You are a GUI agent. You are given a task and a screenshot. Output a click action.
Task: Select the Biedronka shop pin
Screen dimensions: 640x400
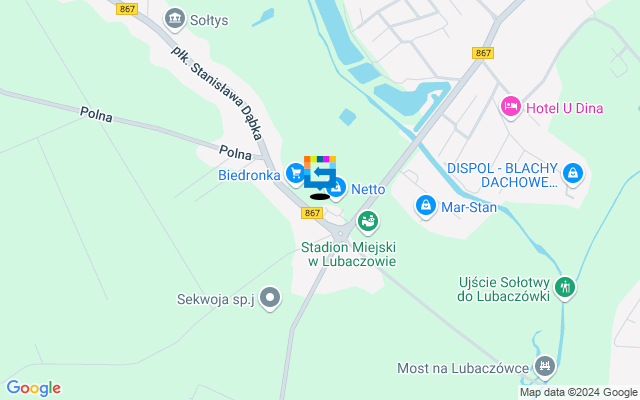[294, 173]
